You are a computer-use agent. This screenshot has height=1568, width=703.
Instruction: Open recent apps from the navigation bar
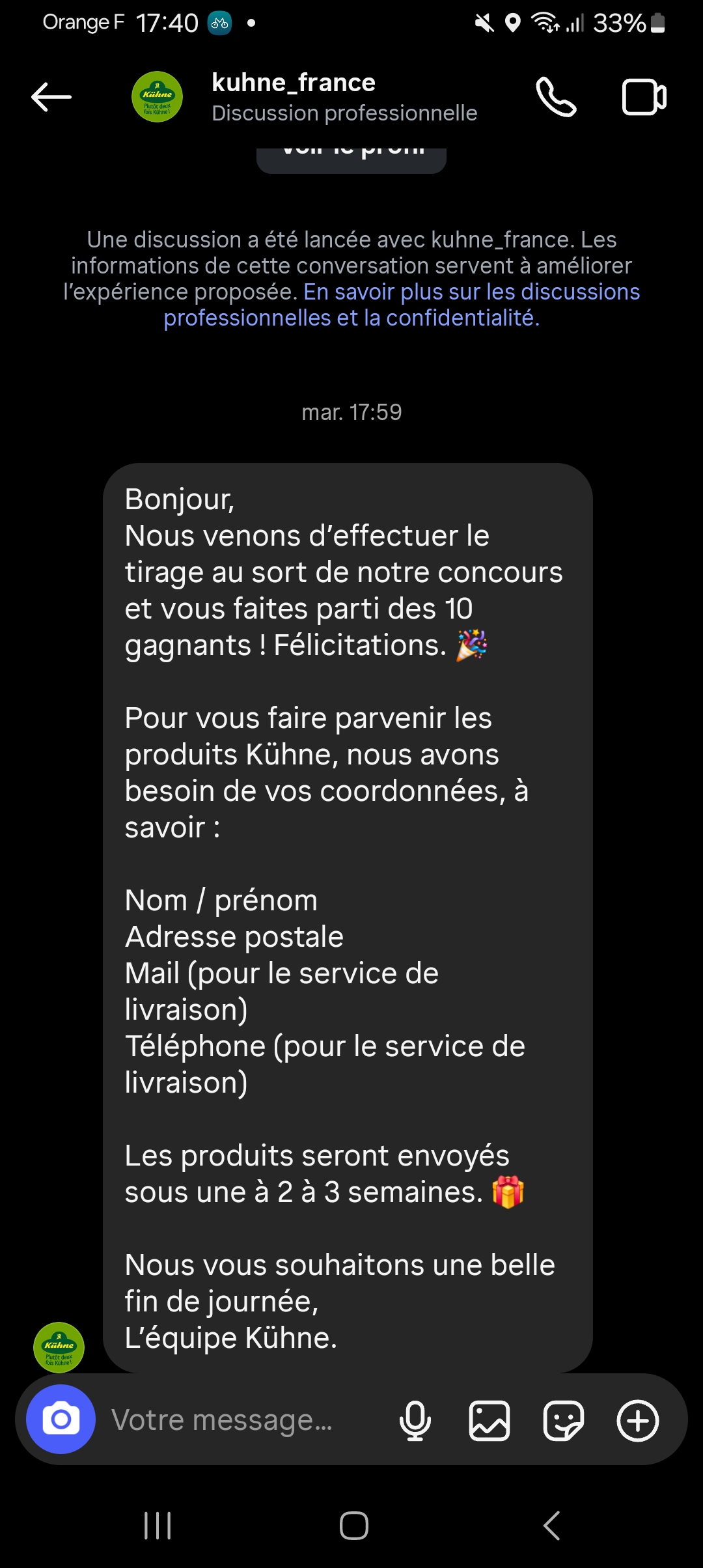158,1525
